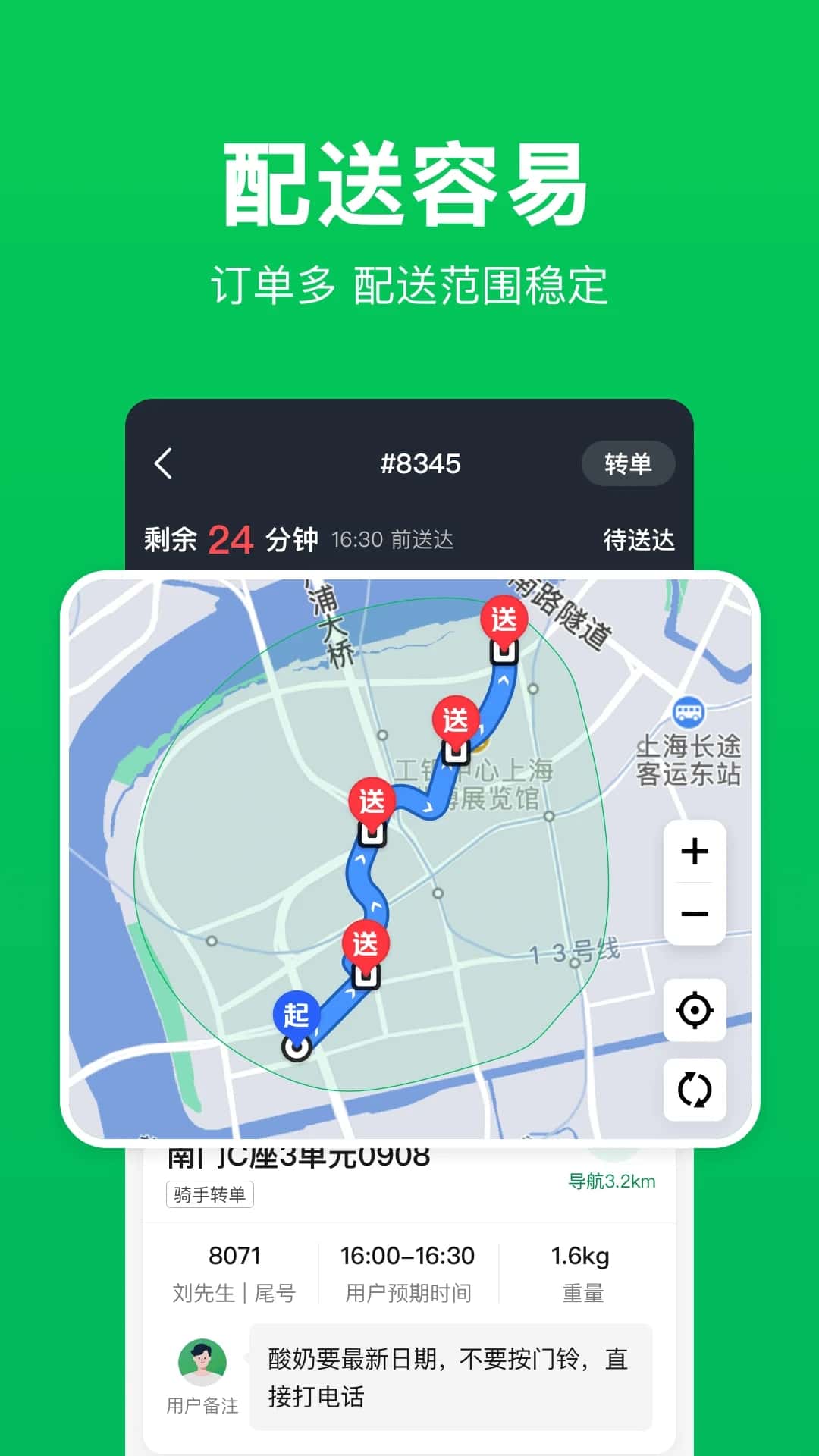Tap the bus station icon near 上海长途客运东站
The height and width of the screenshot is (1456, 819).
click(x=689, y=713)
